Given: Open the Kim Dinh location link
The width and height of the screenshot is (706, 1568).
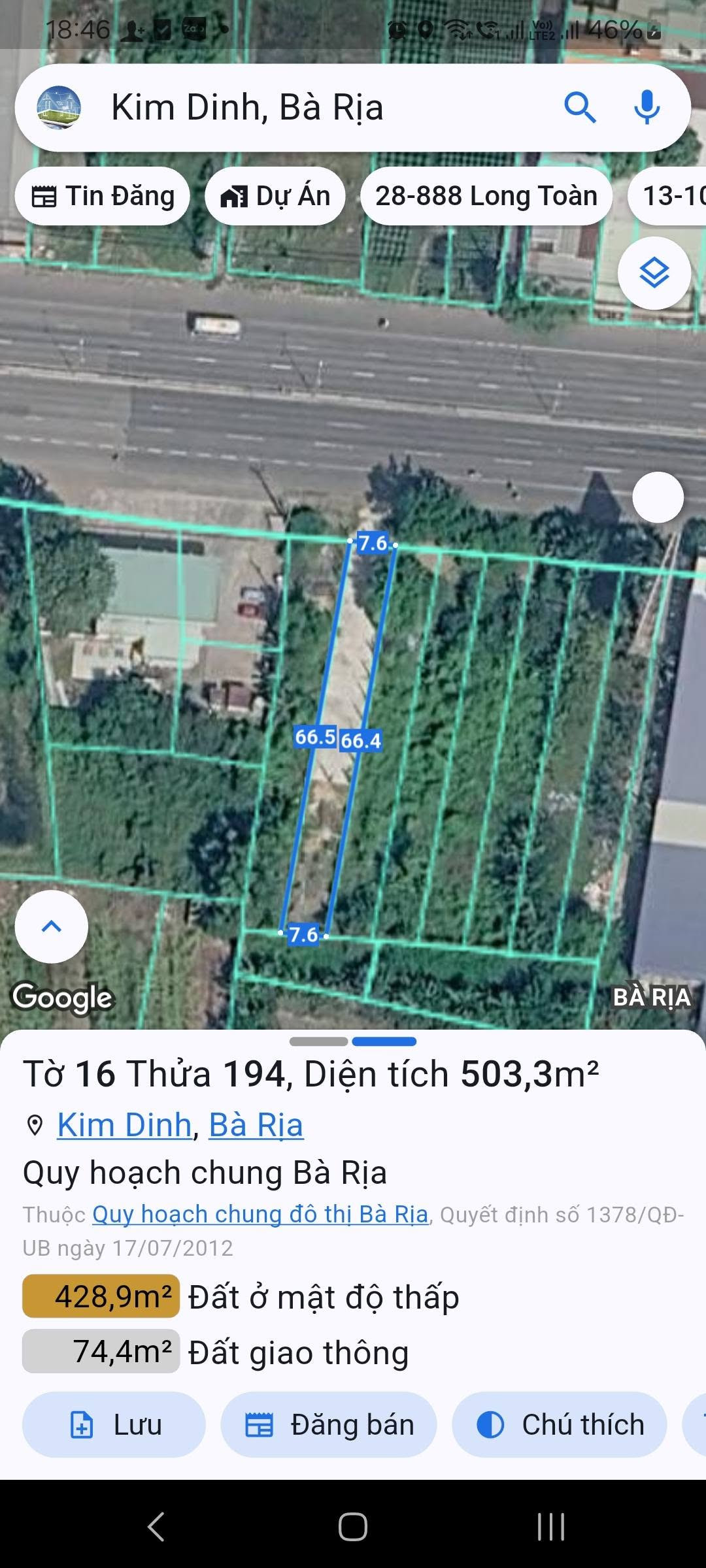Looking at the screenshot, I should pos(124,1125).
